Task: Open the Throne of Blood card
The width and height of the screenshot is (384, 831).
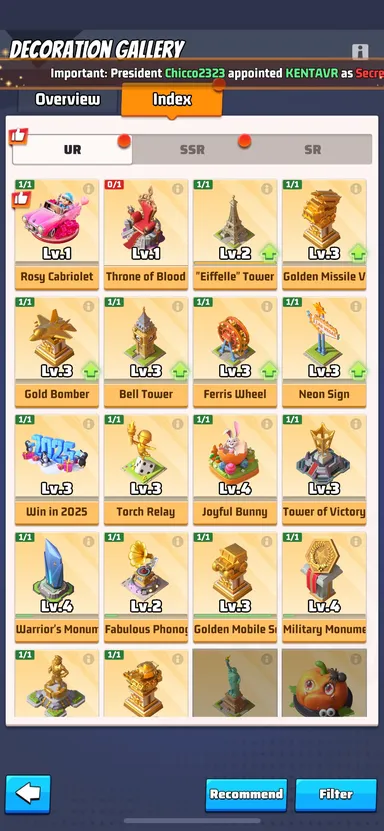Action: tap(146, 234)
